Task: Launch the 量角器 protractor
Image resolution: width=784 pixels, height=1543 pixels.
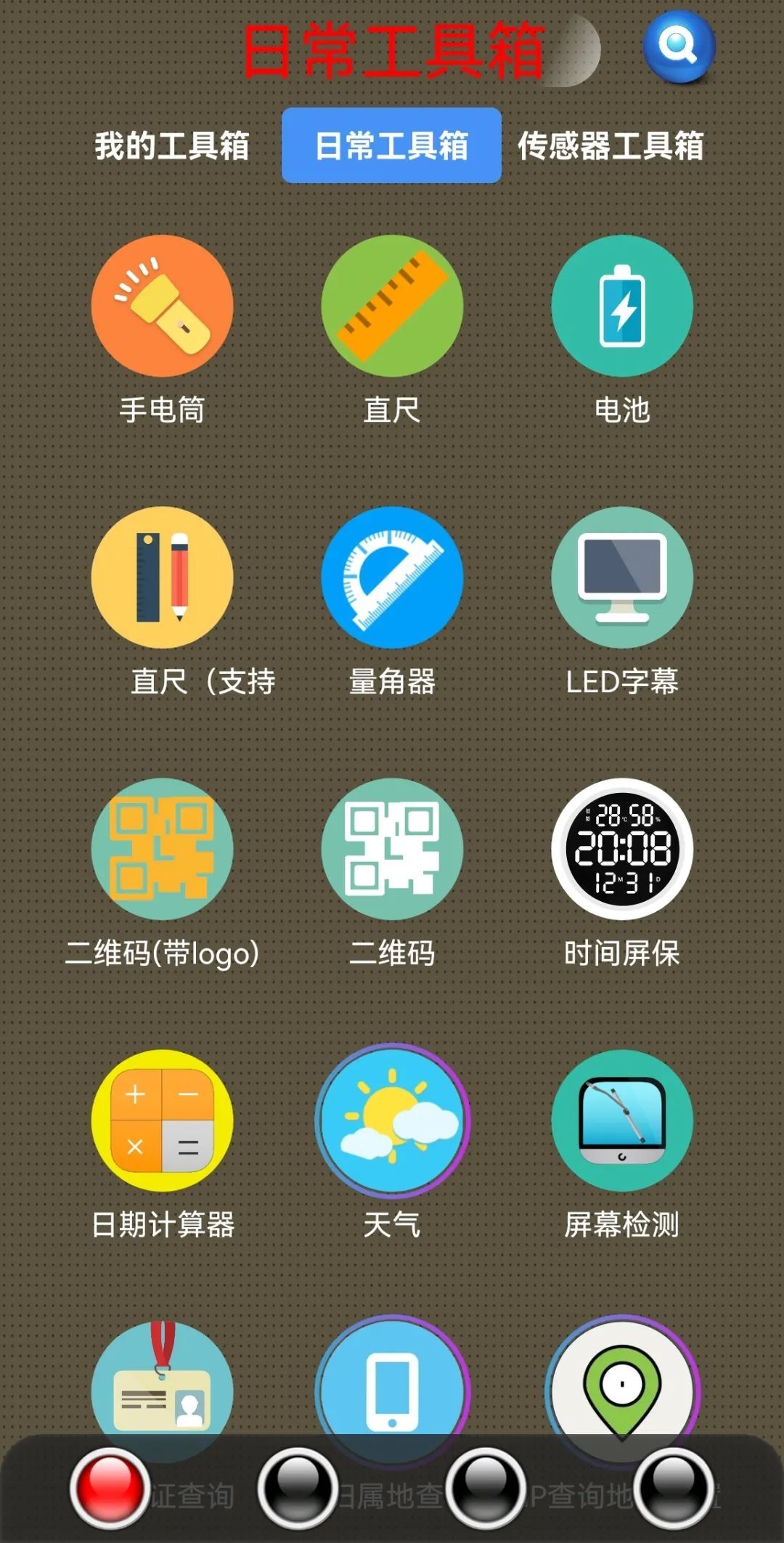Action: click(x=392, y=577)
